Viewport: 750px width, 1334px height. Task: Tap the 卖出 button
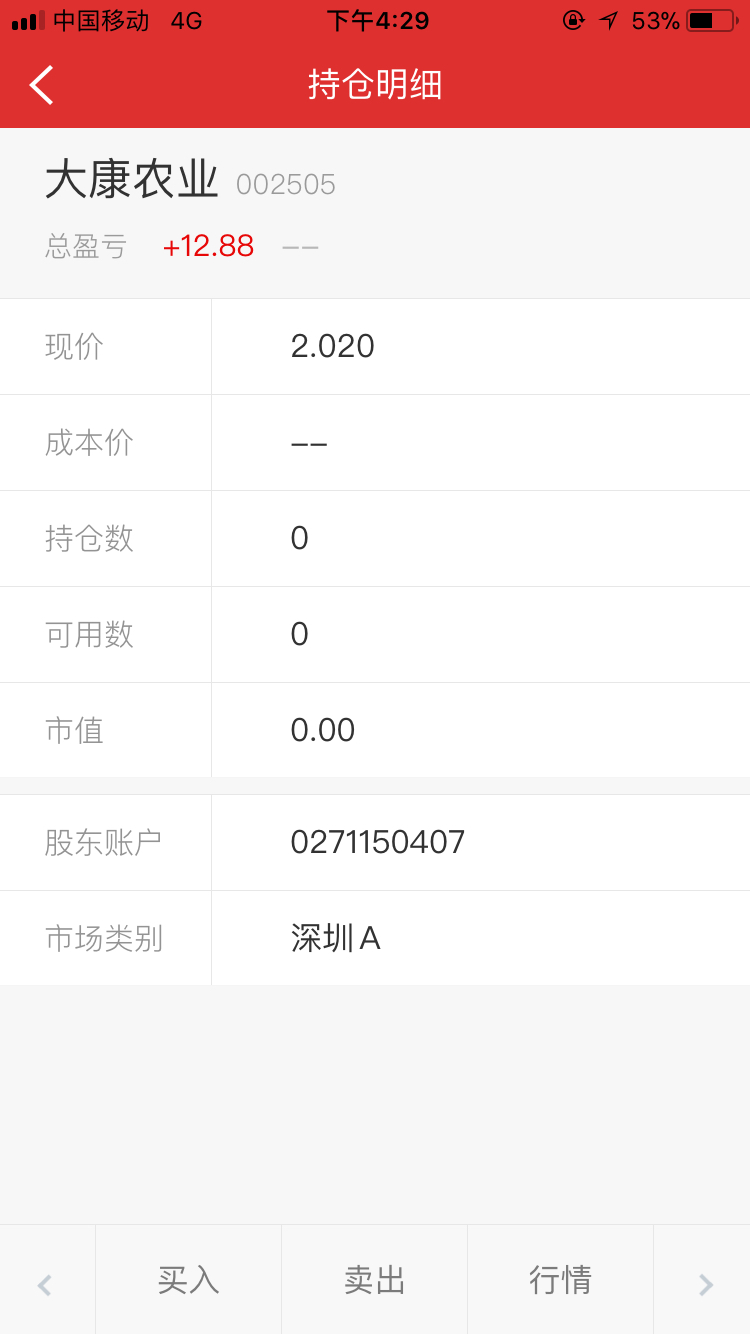tap(374, 1280)
